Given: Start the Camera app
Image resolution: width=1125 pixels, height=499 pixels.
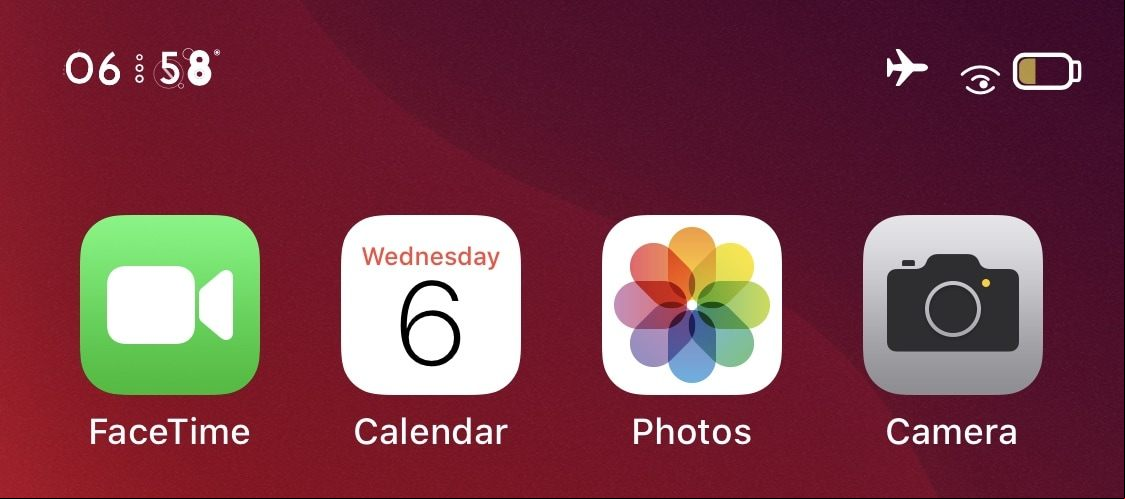Looking at the screenshot, I should [952, 305].
